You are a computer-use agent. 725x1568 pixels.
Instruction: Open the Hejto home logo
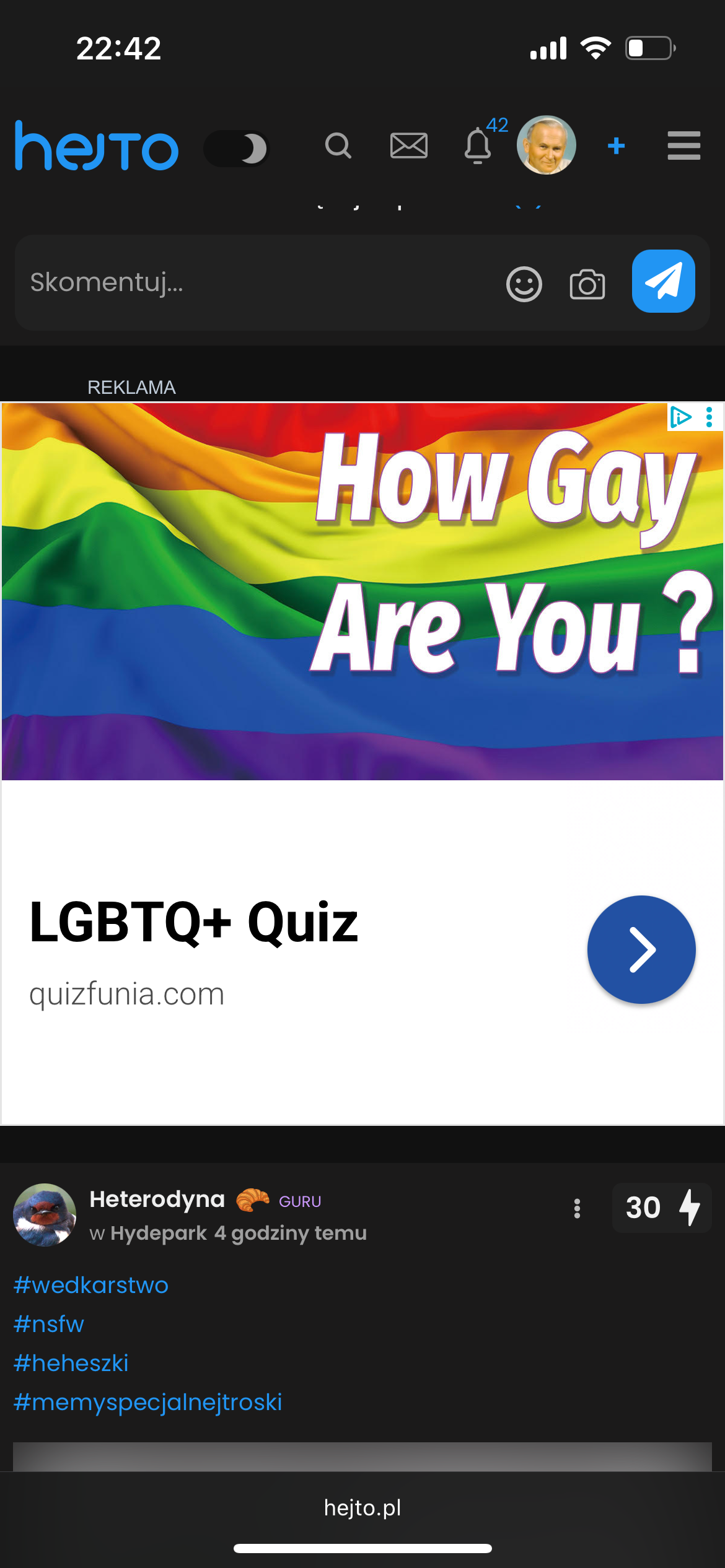[x=97, y=147]
